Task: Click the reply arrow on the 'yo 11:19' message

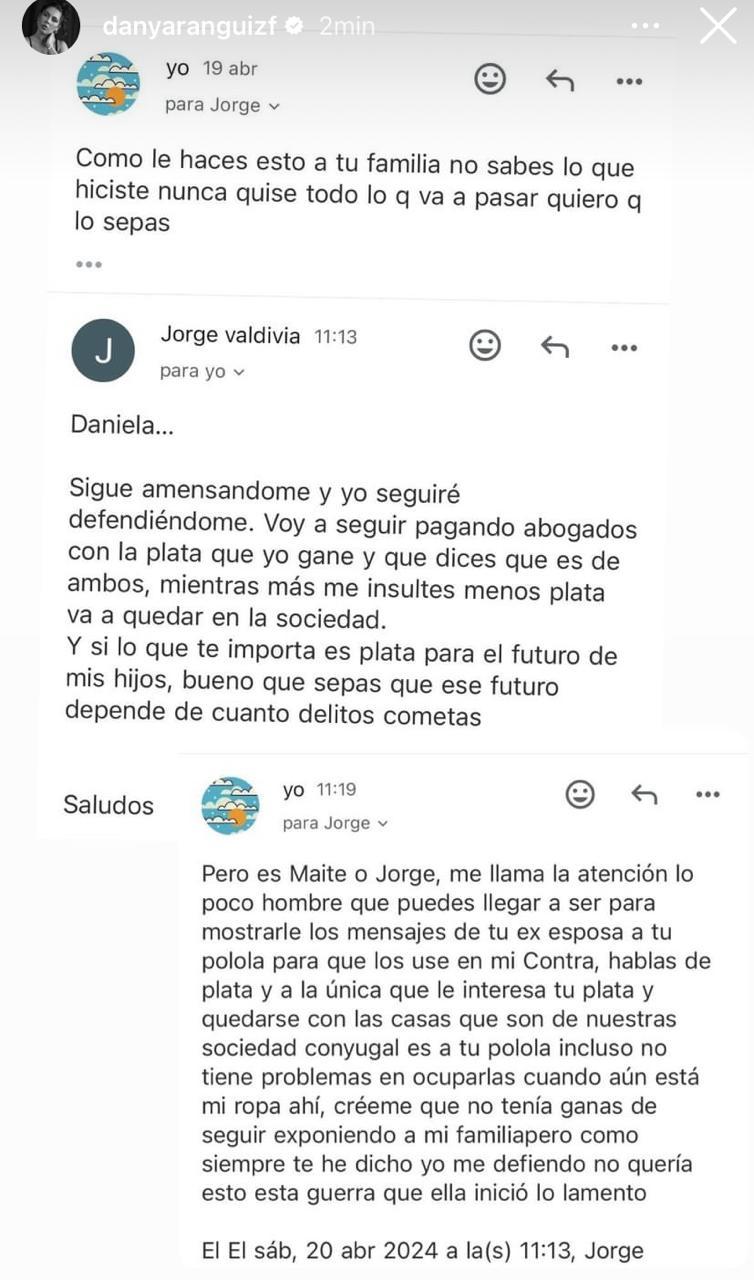Action: click(x=643, y=793)
